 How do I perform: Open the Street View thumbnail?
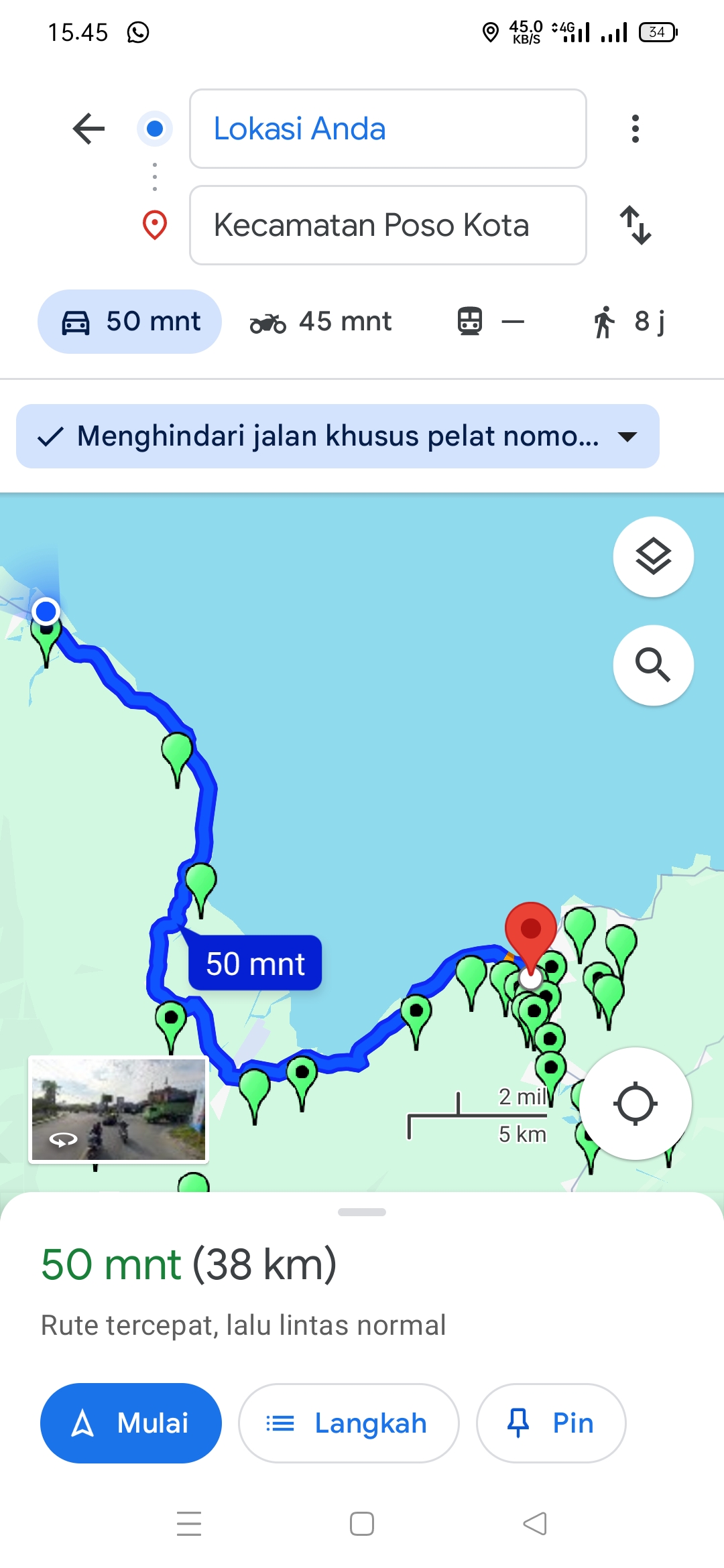tap(119, 1110)
